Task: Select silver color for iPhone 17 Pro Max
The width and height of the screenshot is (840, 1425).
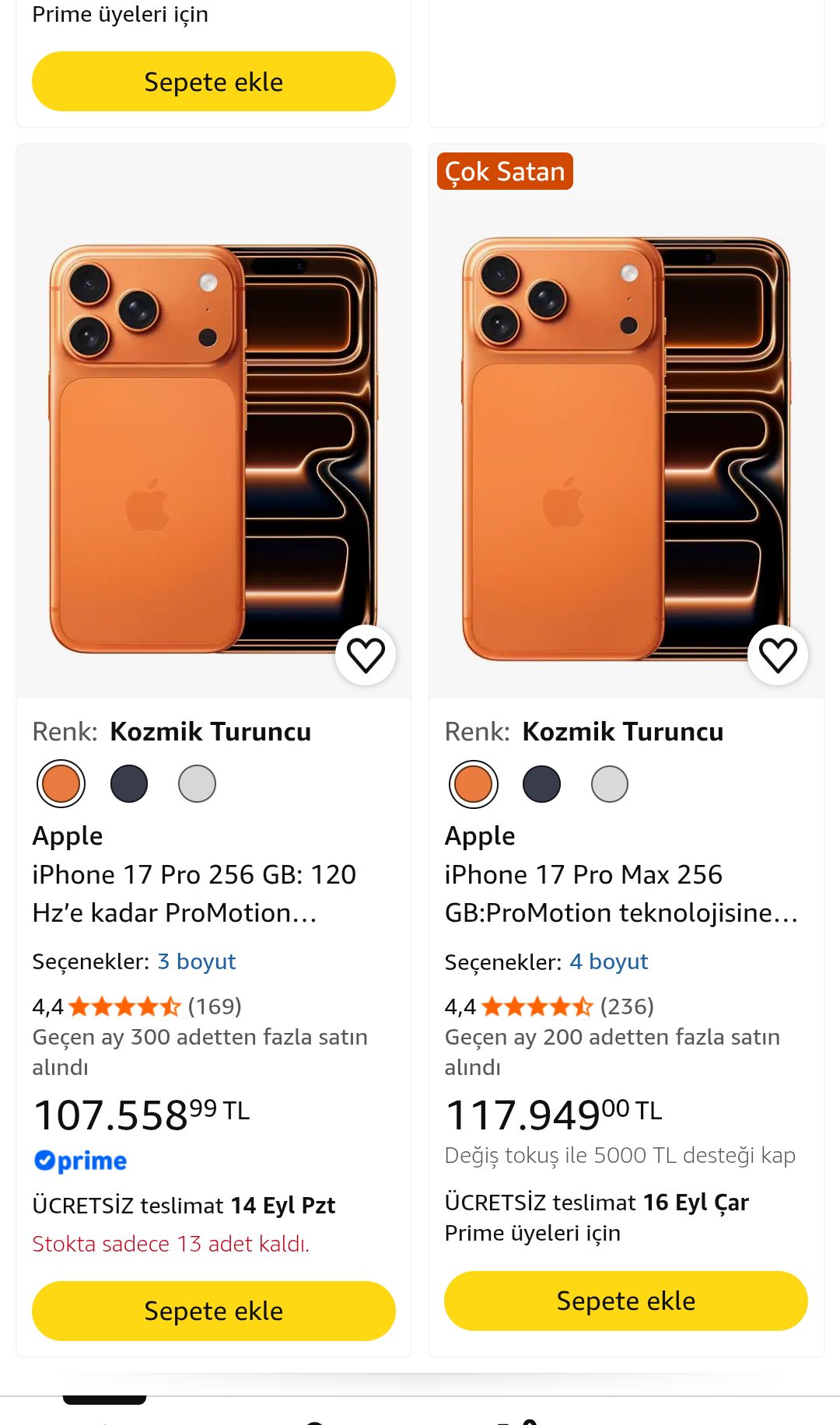Action: [x=609, y=783]
